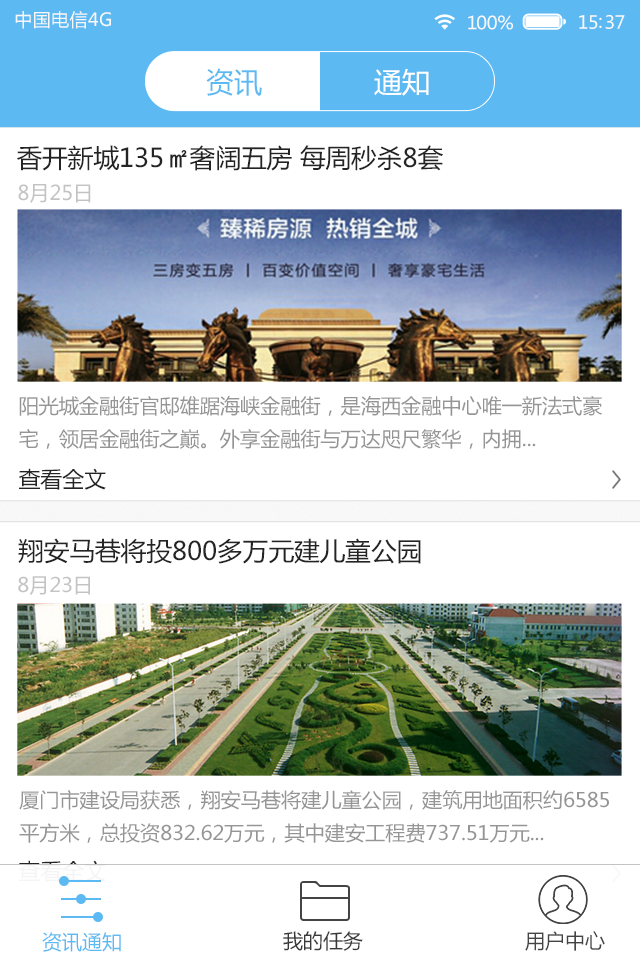This screenshot has height=960, width=640.
Task: Open the 香开新城135㎡奢阔五房 article banner
Action: point(319,295)
